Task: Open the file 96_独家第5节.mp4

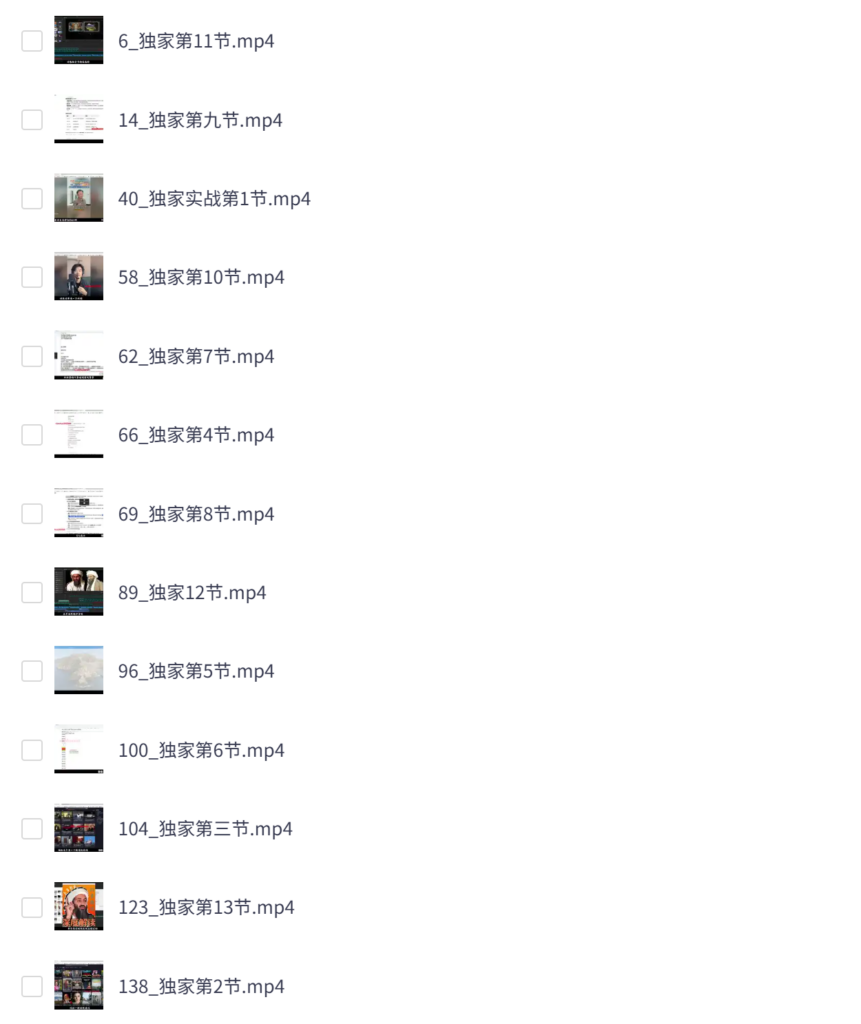Action: tap(196, 671)
